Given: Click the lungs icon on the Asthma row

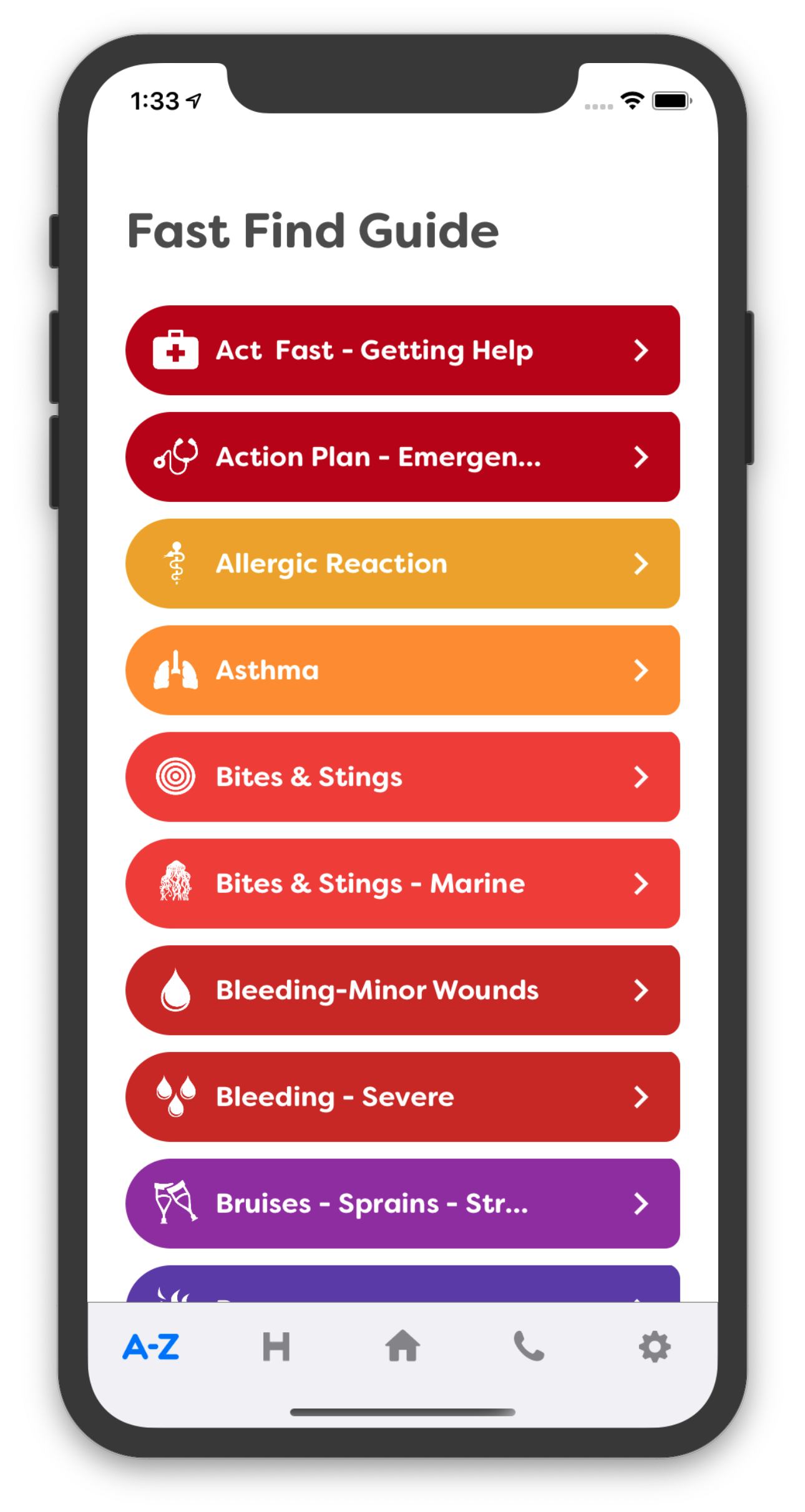Looking at the screenshot, I should (x=175, y=670).
